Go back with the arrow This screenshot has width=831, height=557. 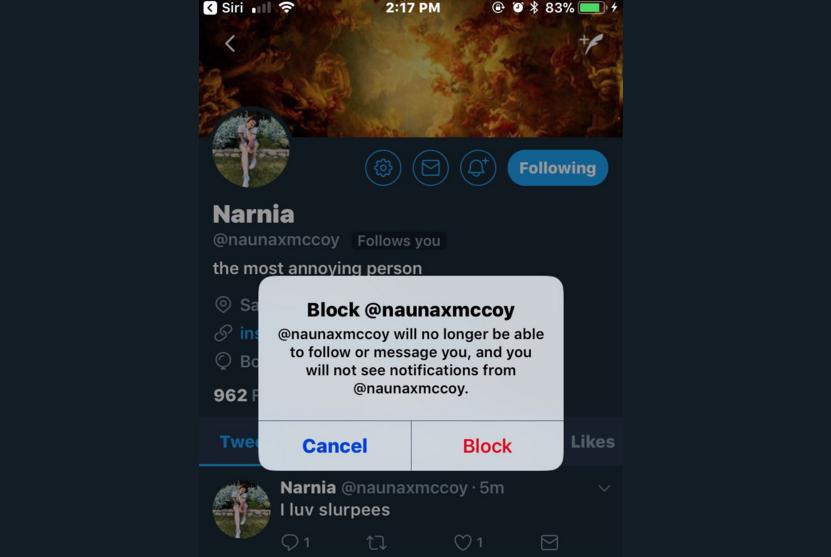pos(230,43)
